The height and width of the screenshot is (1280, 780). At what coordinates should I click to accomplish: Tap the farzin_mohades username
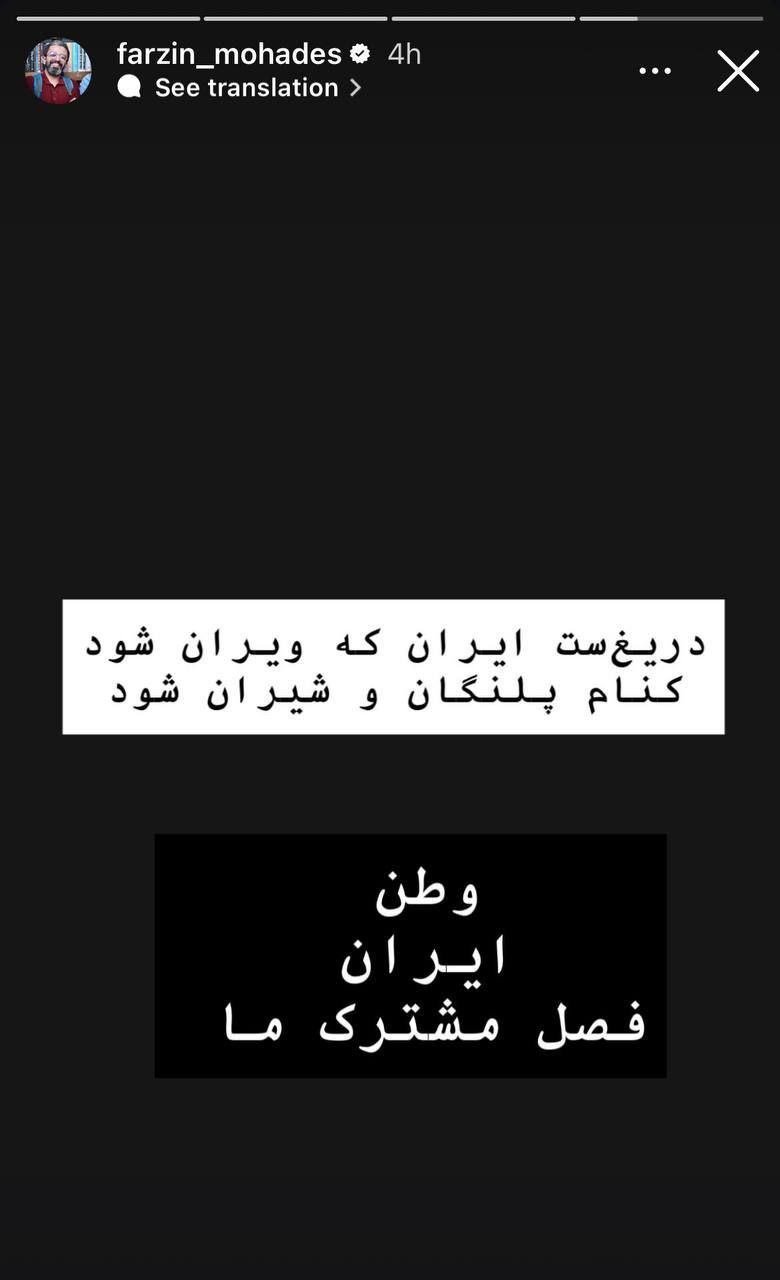click(x=229, y=54)
